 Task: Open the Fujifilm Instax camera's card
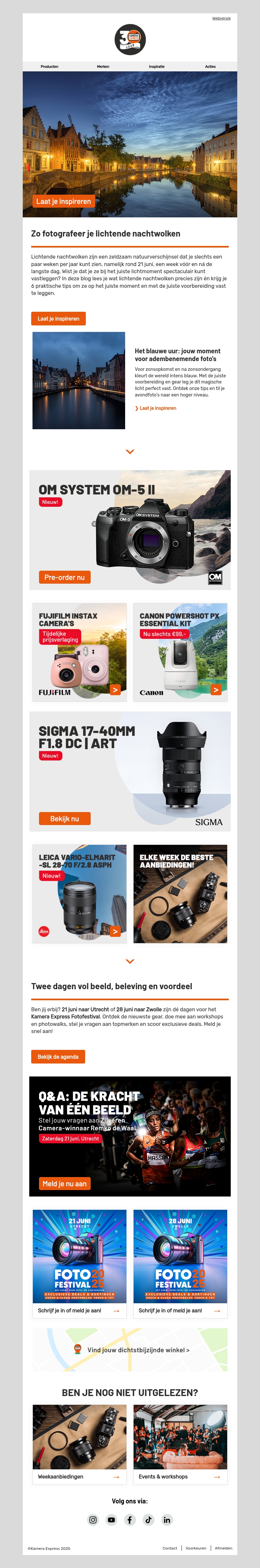pyautogui.click(x=79, y=652)
